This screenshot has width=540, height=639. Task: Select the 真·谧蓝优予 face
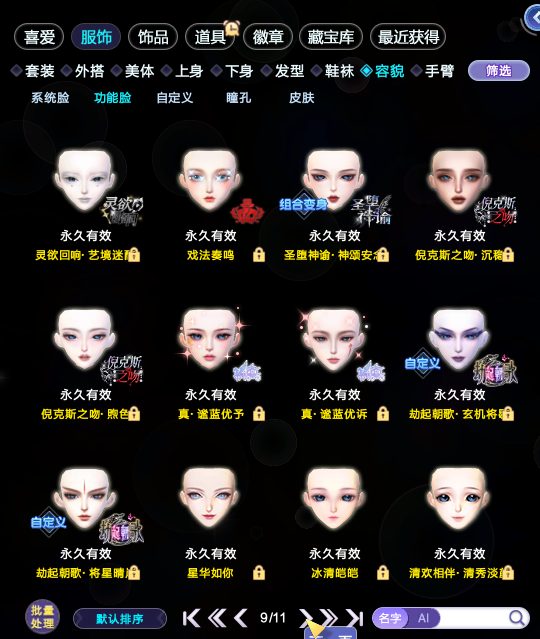(210, 346)
